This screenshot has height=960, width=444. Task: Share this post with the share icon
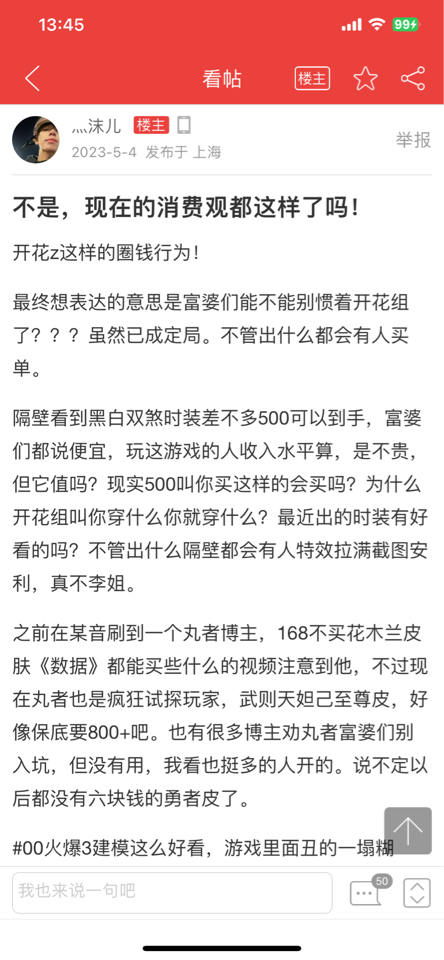413,78
